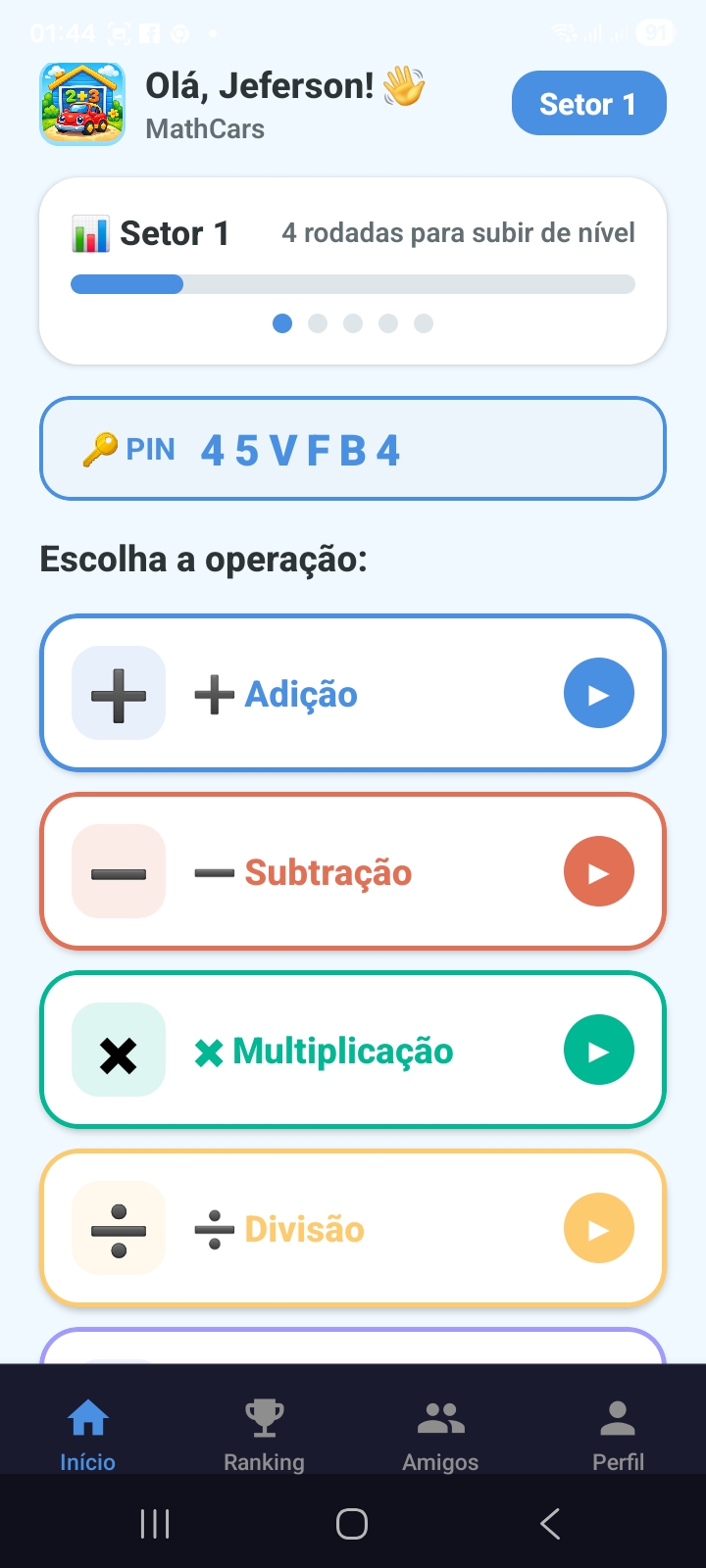Go to the Perfil tab
This screenshot has width=706, height=1568.
(618, 1435)
